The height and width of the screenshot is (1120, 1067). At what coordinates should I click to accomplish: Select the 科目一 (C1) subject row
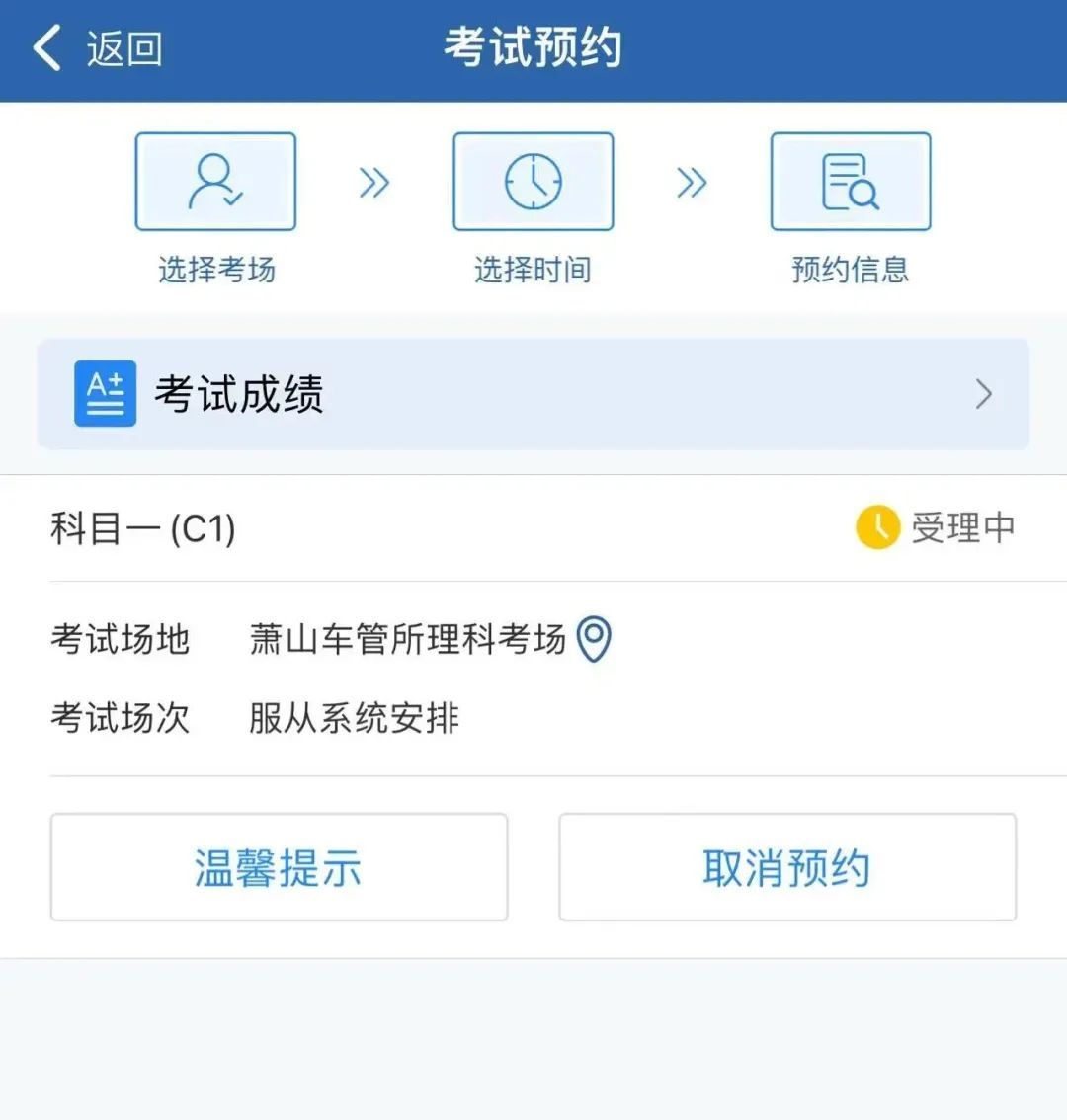[x=144, y=528]
